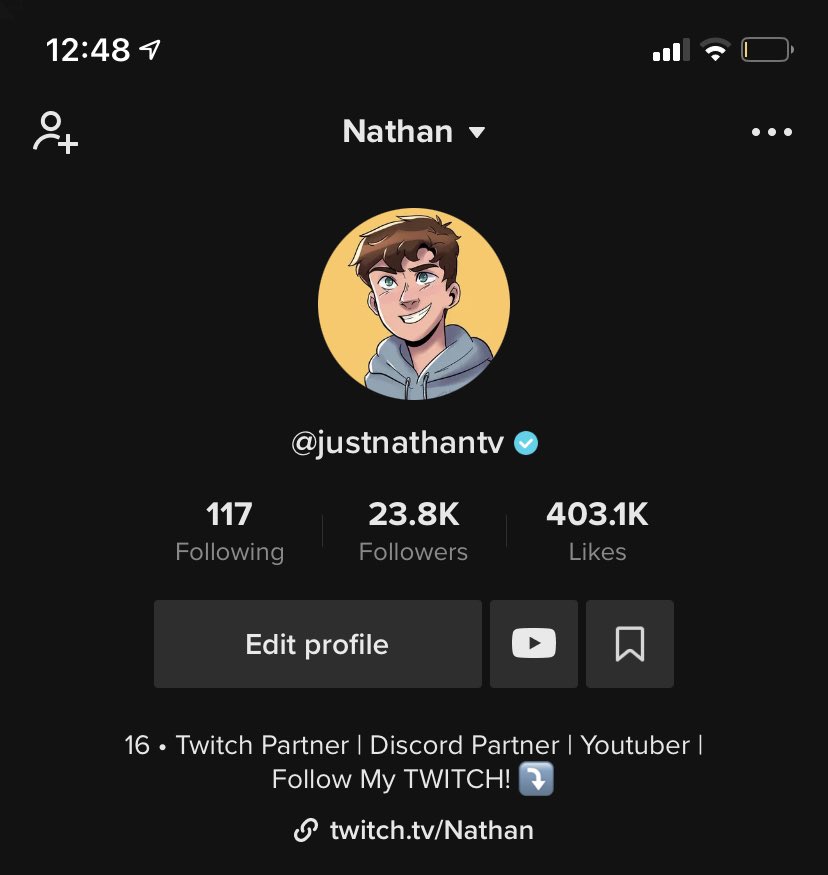
Task: Tap the Edit profile button
Action: click(317, 644)
